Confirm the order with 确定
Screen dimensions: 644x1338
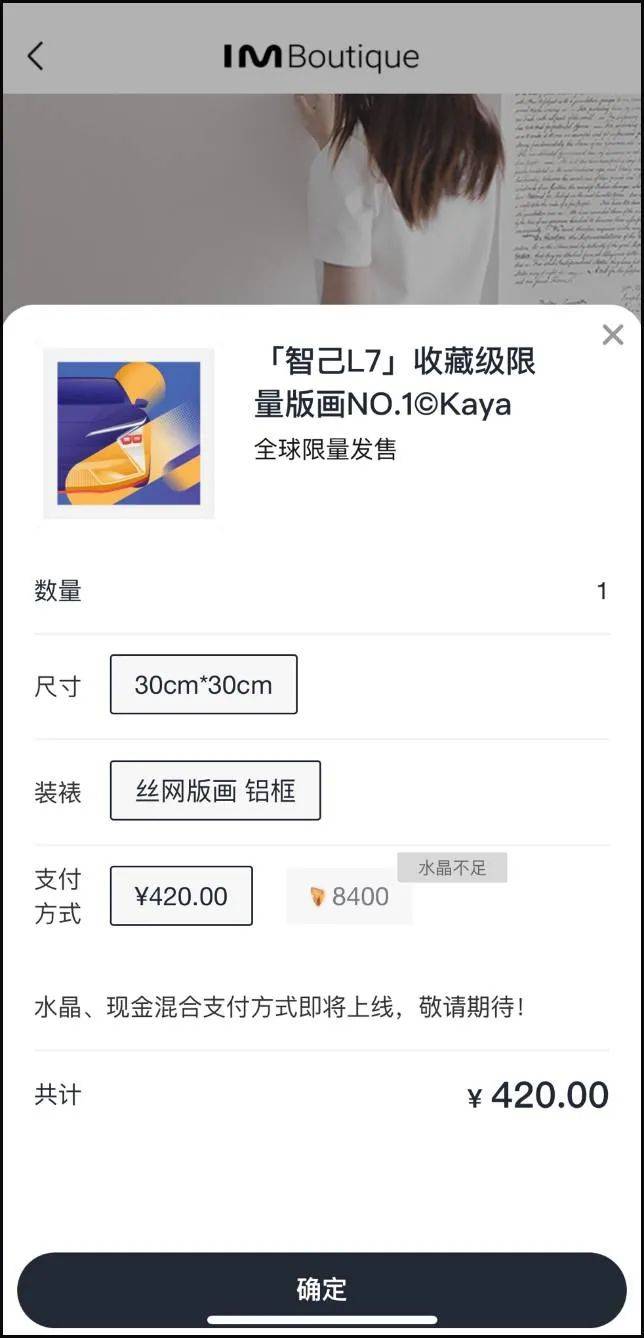click(x=322, y=1289)
